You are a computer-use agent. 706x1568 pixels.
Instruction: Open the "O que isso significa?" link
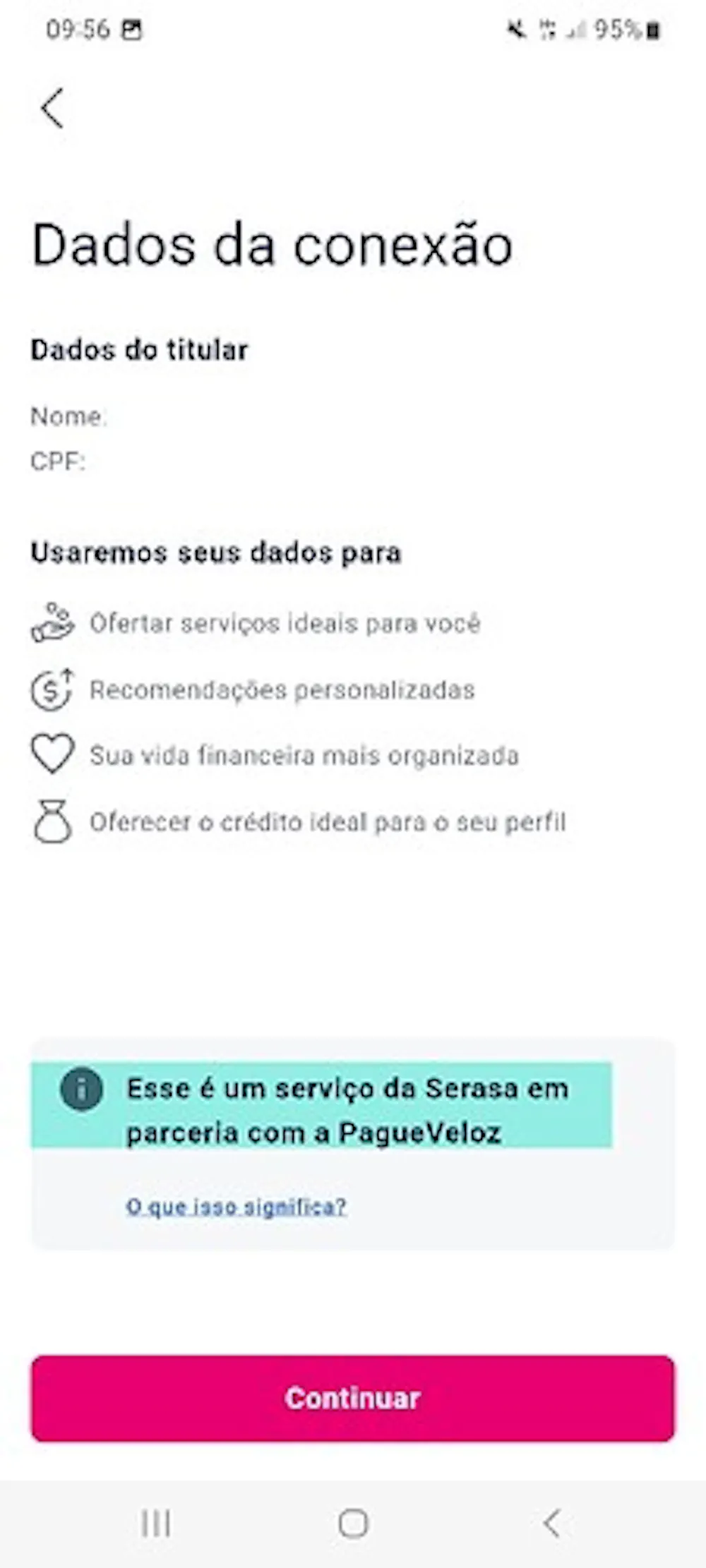tap(236, 1207)
